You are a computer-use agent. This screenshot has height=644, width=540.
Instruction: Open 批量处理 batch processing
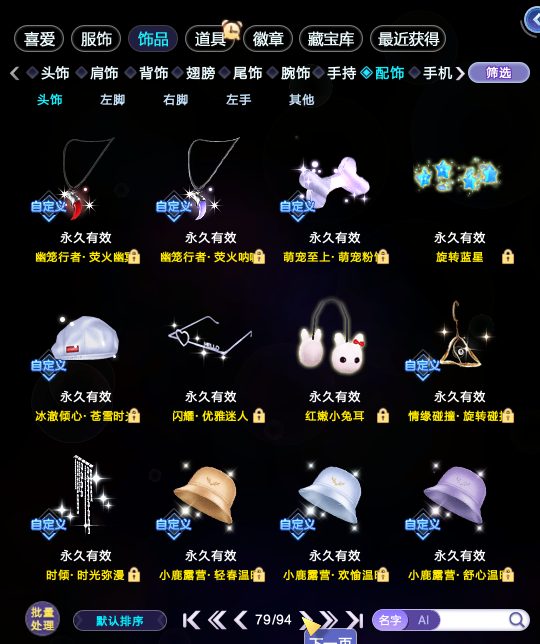(42, 619)
